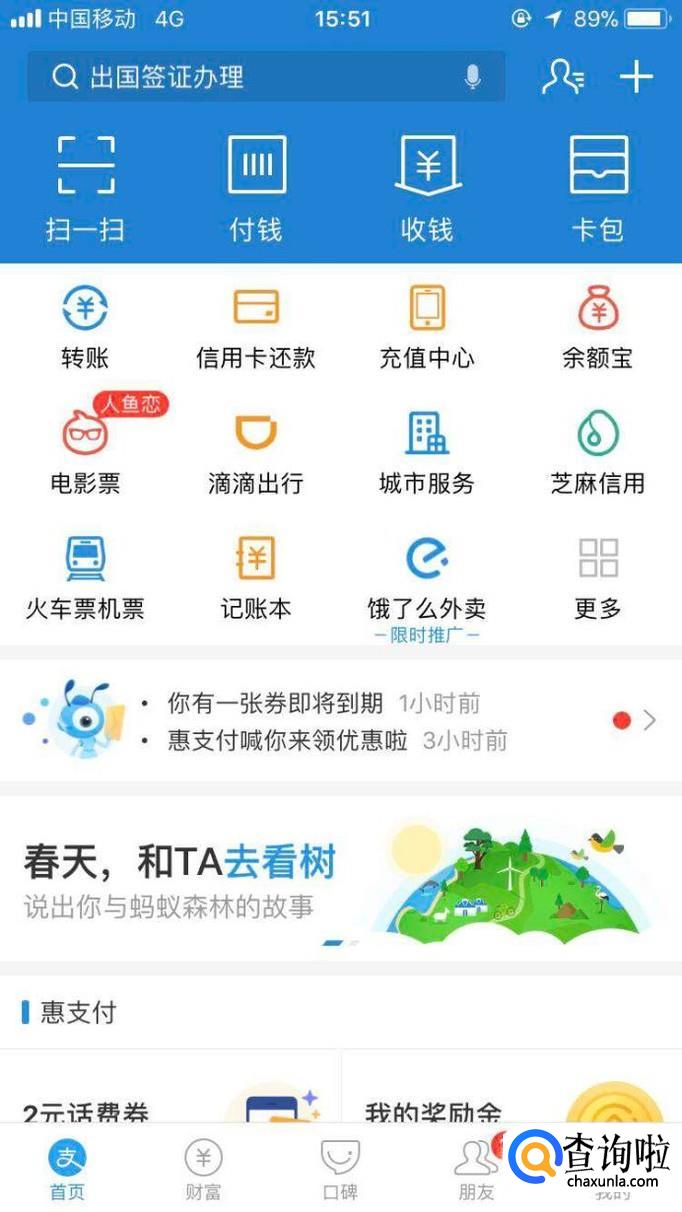Open the contacts icon in top bar
682x1212 pixels.
point(562,77)
